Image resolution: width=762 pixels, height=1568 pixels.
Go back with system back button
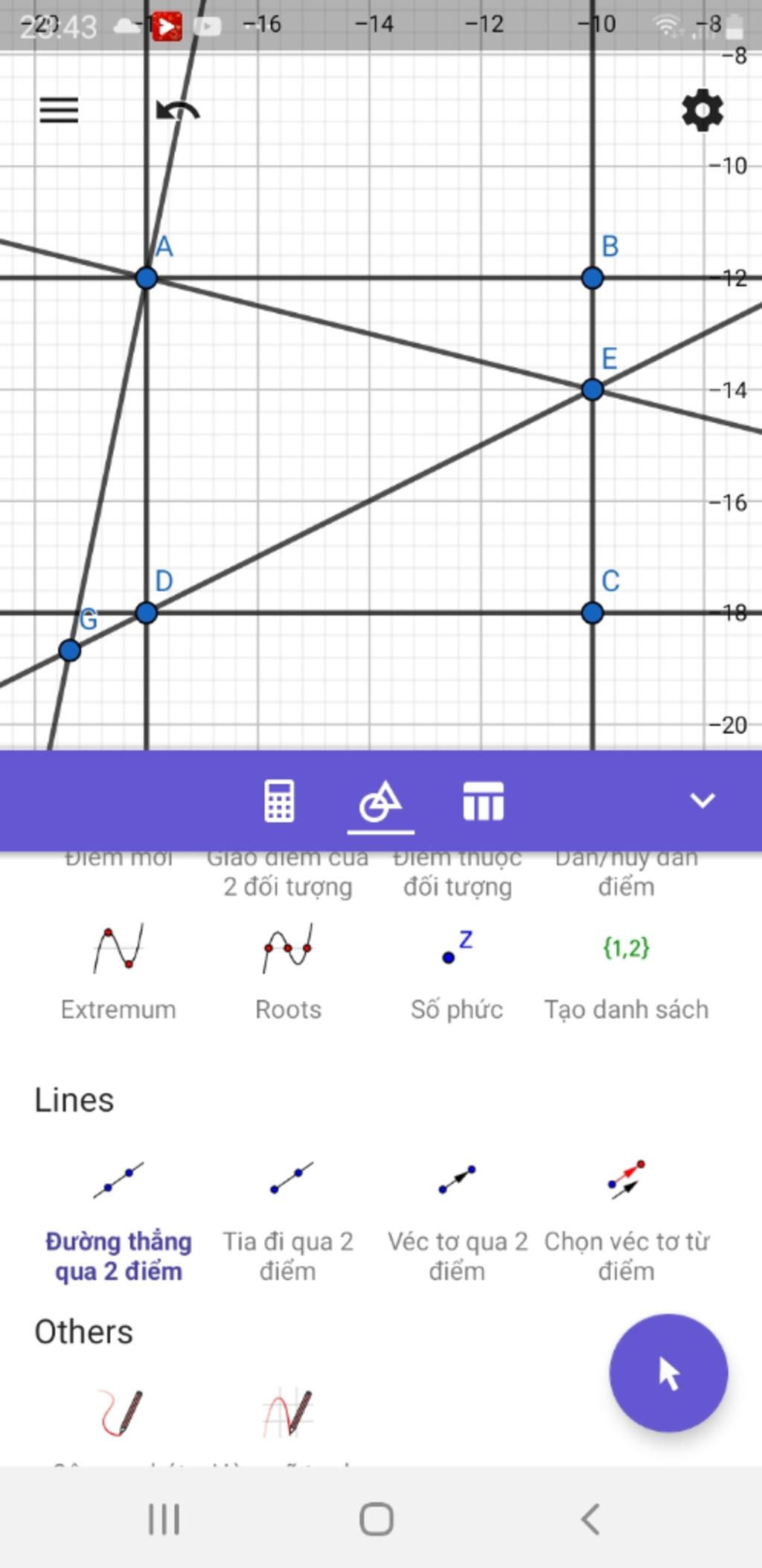[x=590, y=1519]
